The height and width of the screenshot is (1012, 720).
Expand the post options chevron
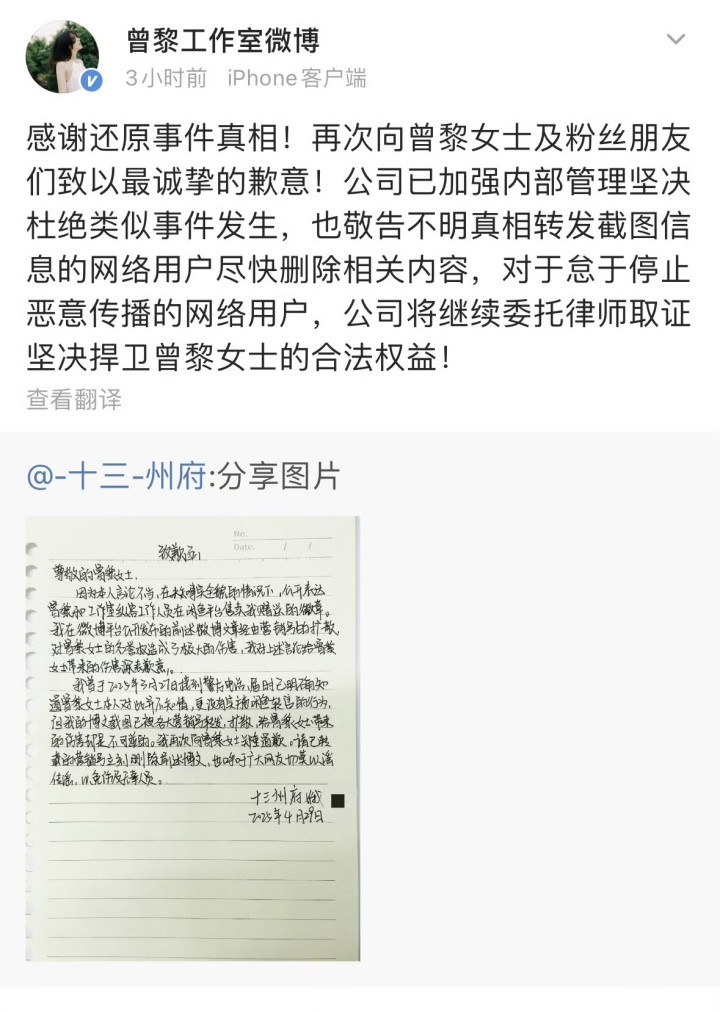[675, 39]
